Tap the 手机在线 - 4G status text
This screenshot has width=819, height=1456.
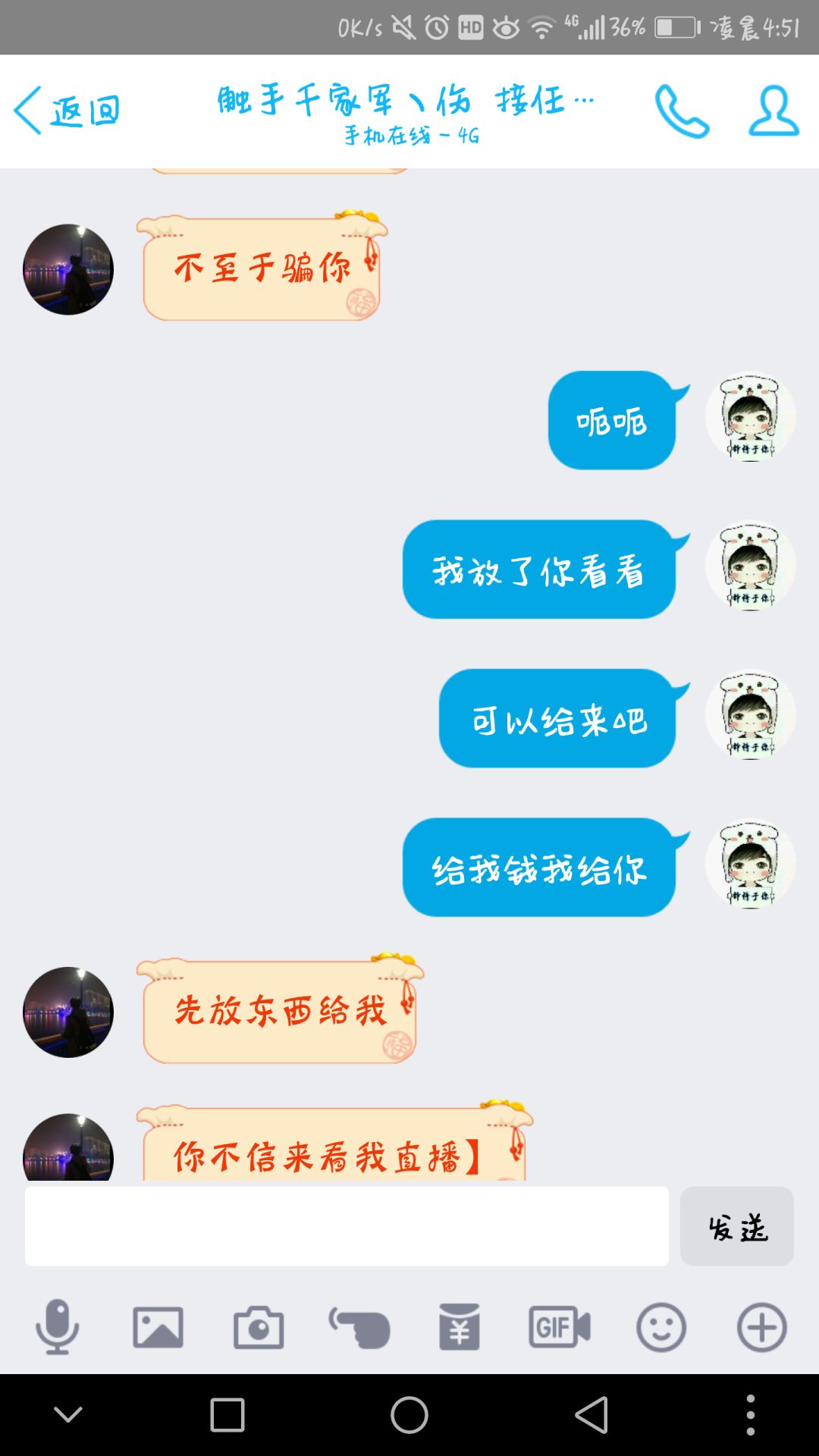(x=409, y=137)
